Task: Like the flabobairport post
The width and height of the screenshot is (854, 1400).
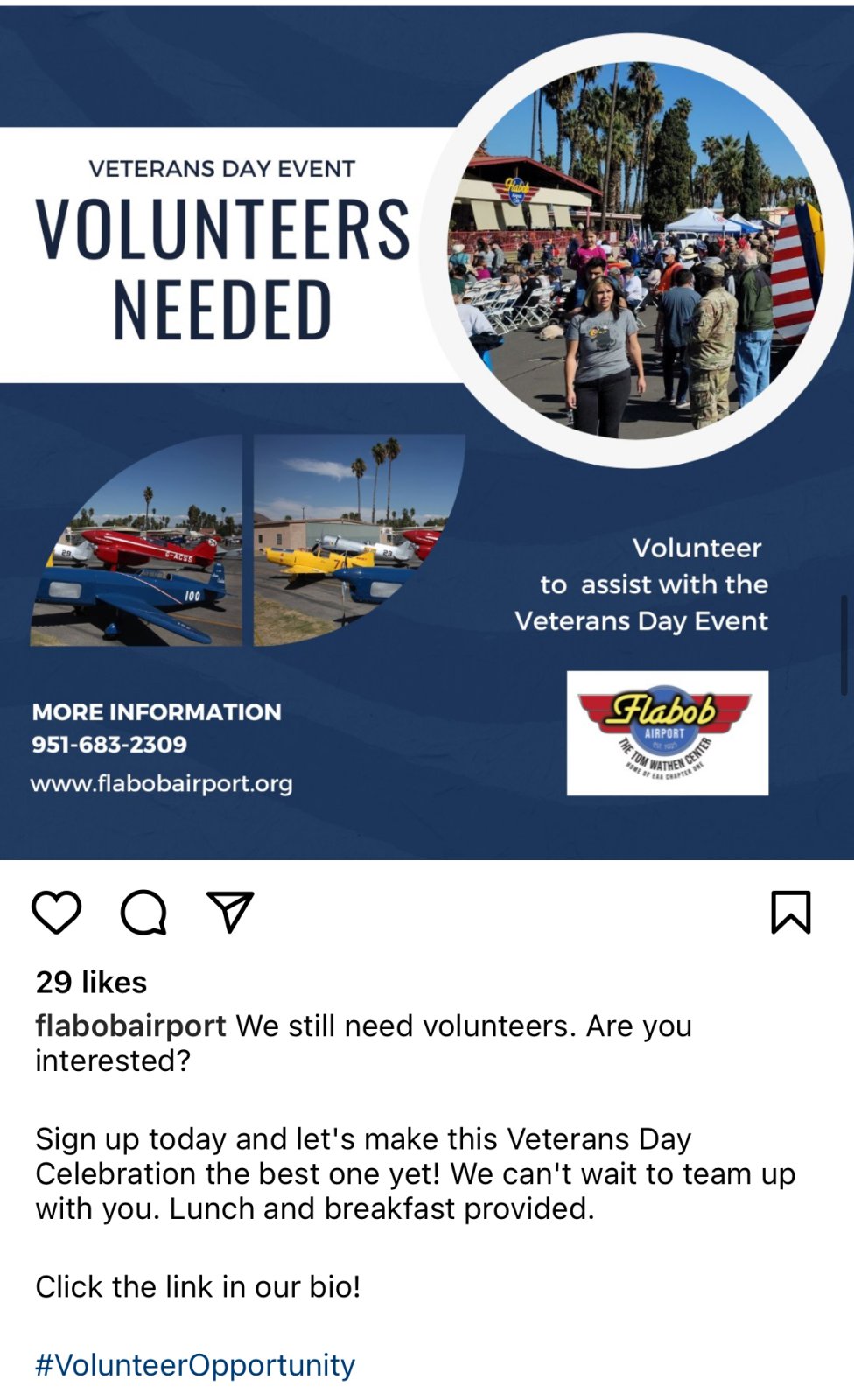Action: [x=57, y=912]
